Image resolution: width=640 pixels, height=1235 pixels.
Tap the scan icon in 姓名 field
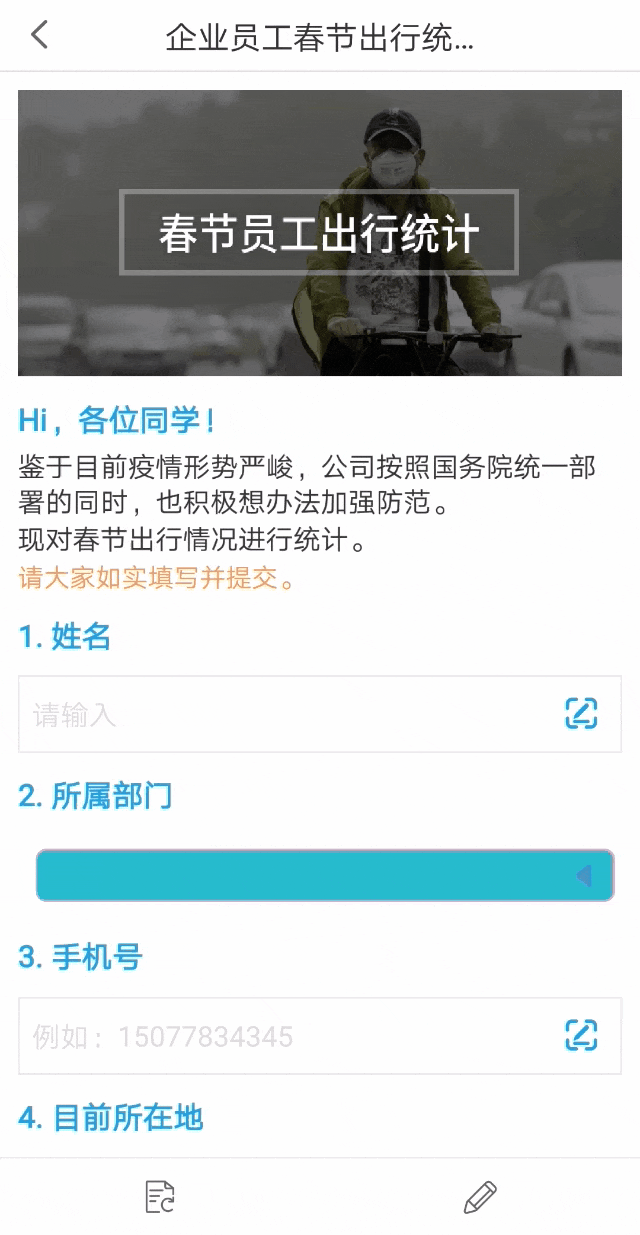[581, 714]
